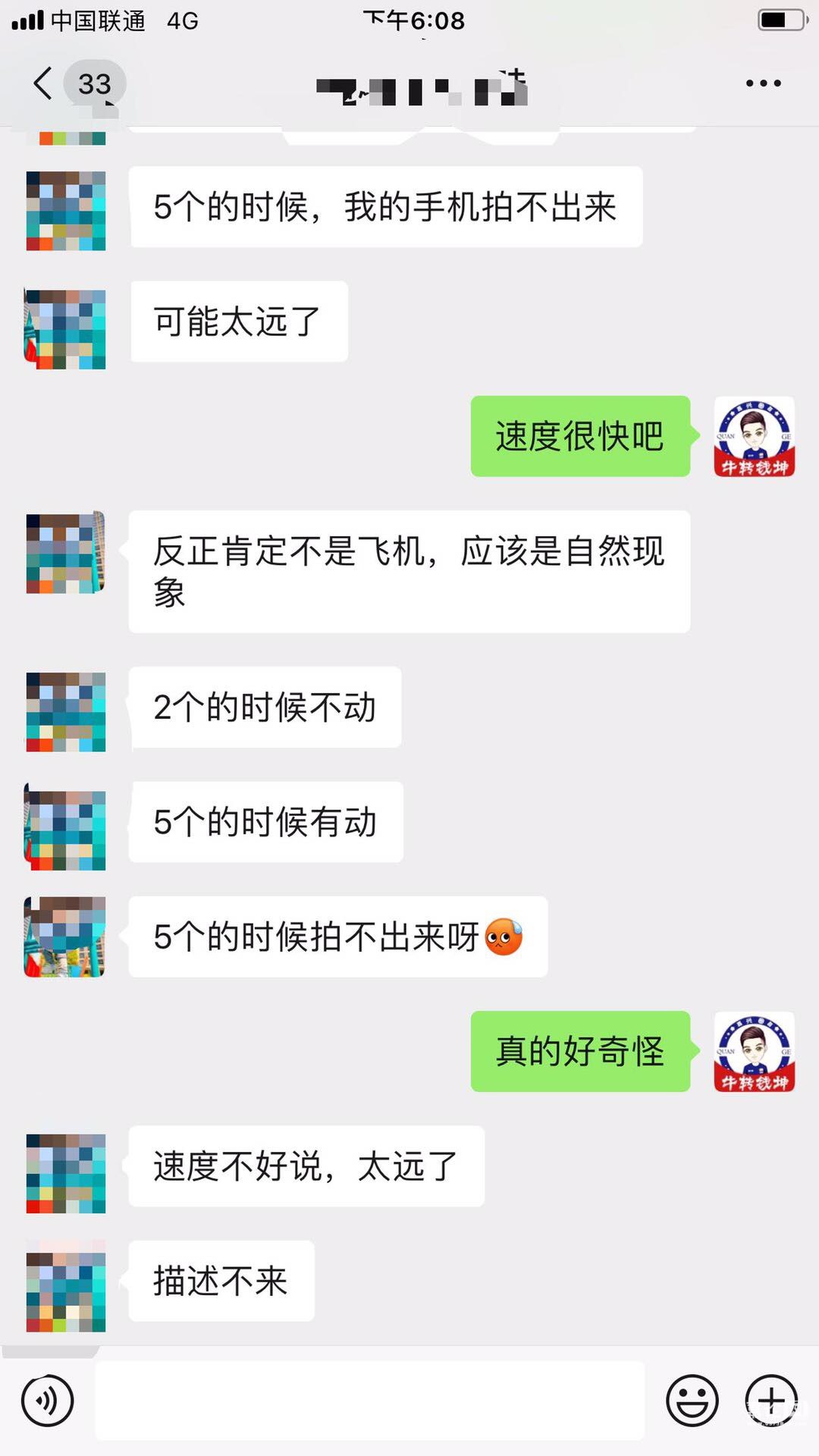The image size is (819, 1456).
Task: Tap the message text field
Action: click(369, 1401)
